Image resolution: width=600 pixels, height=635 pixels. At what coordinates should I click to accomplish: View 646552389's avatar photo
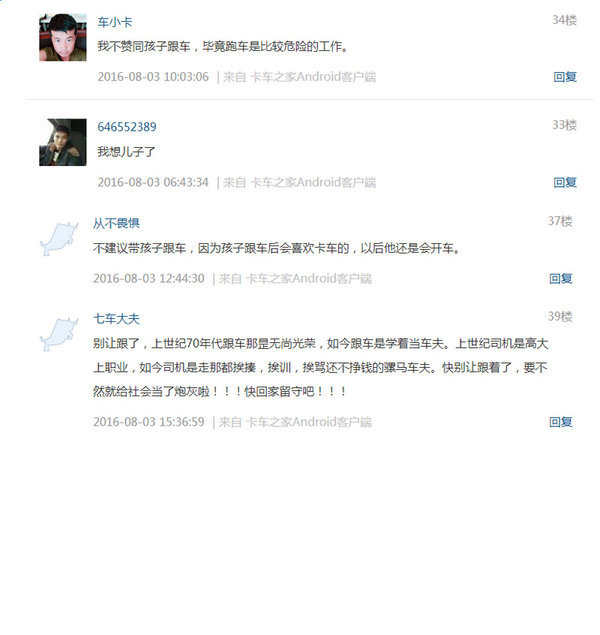point(62,142)
